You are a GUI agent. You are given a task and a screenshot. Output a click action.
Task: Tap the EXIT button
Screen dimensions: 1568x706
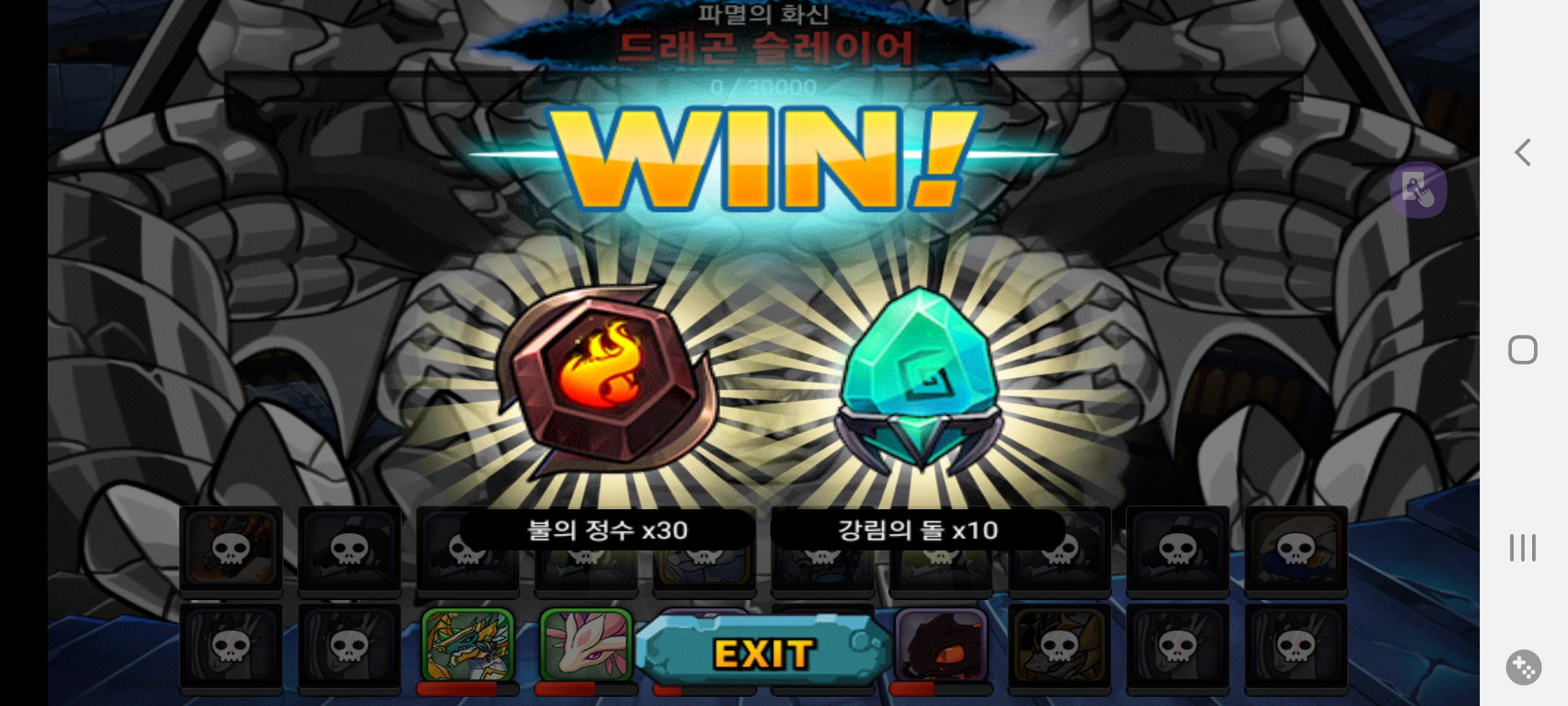click(x=763, y=653)
